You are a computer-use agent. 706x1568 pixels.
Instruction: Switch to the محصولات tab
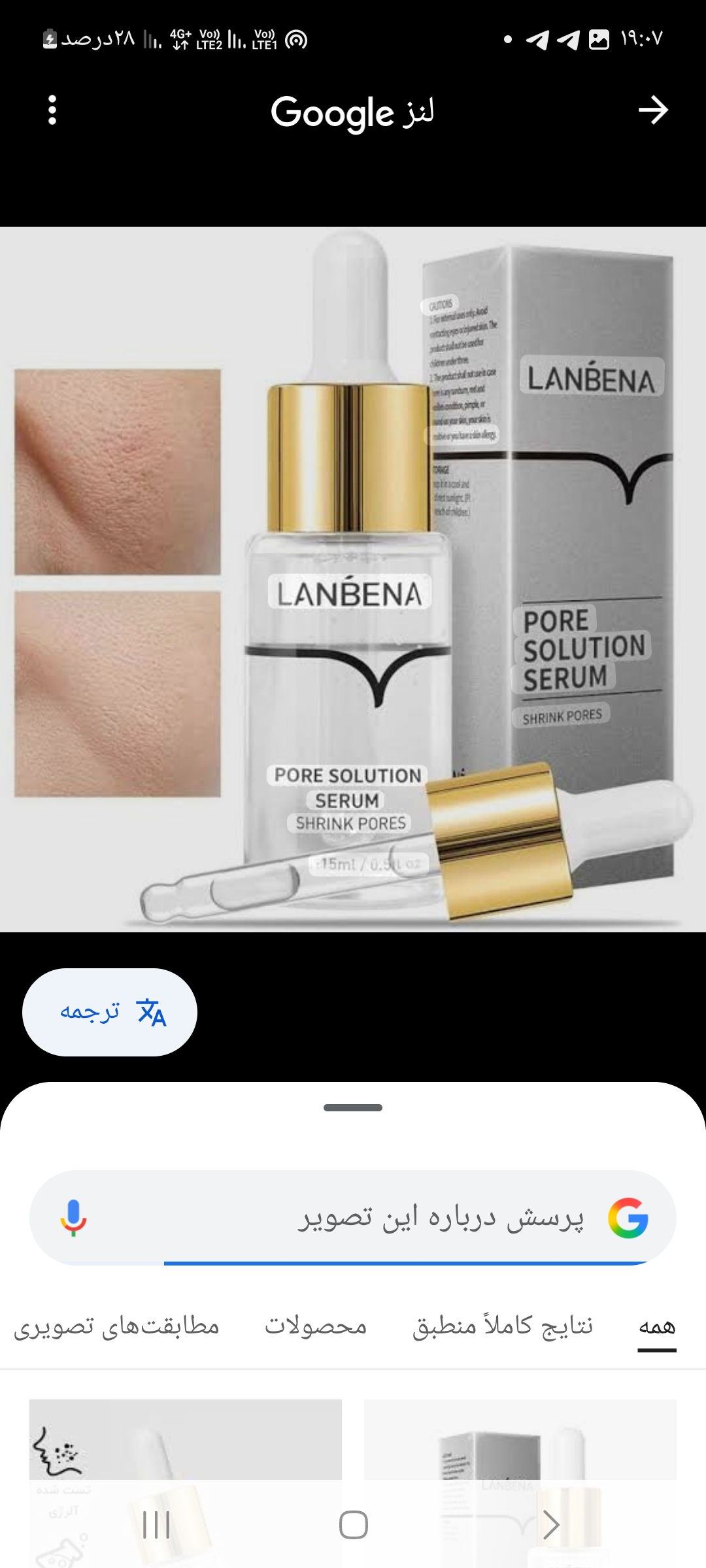(316, 1326)
